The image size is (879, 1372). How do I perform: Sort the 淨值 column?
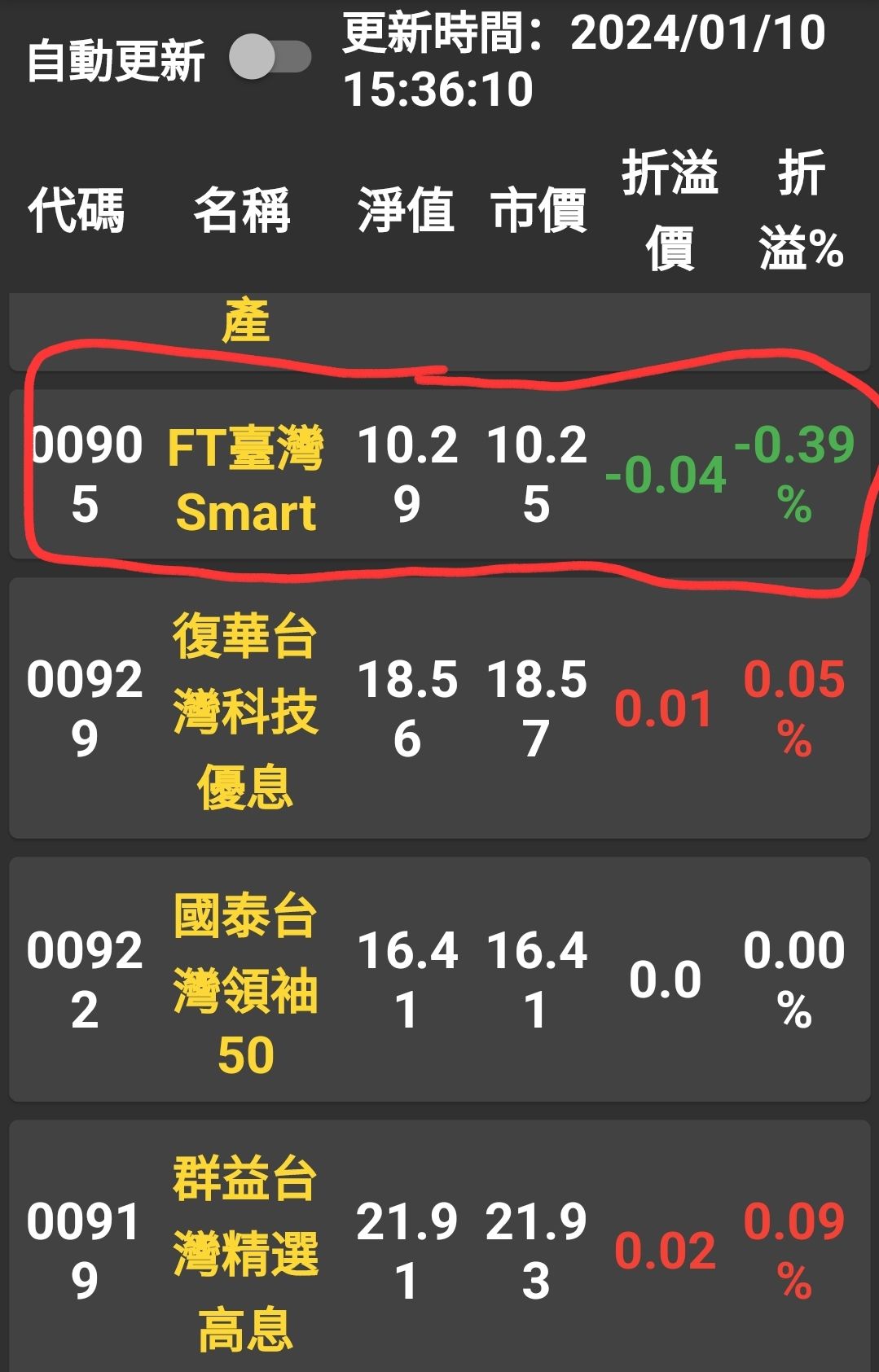[x=405, y=212]
